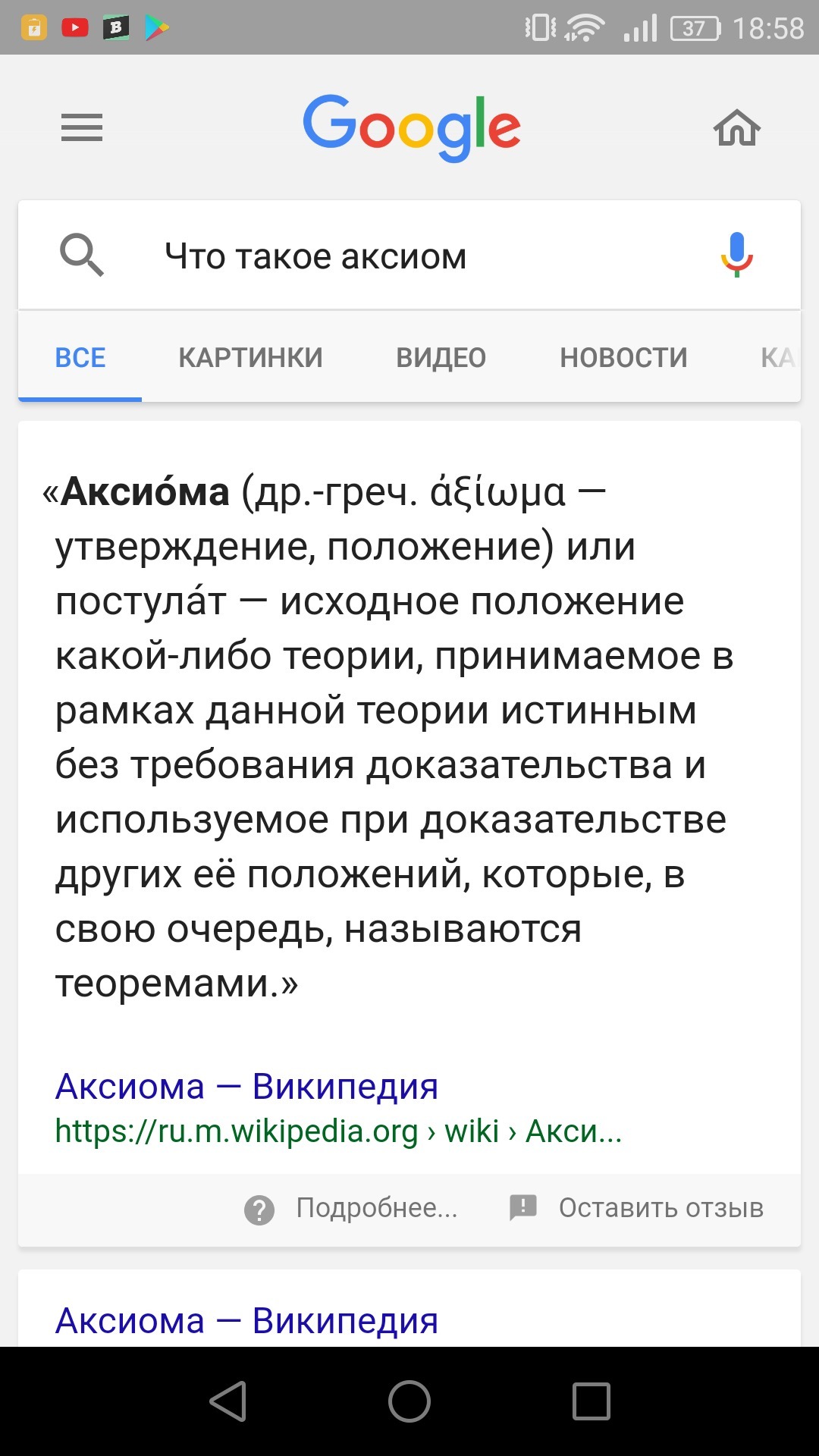Open the featured snippet's Аксиома — Википедия link
This screenshot has height=1456, width=819.
click(x=246, y=1087)
